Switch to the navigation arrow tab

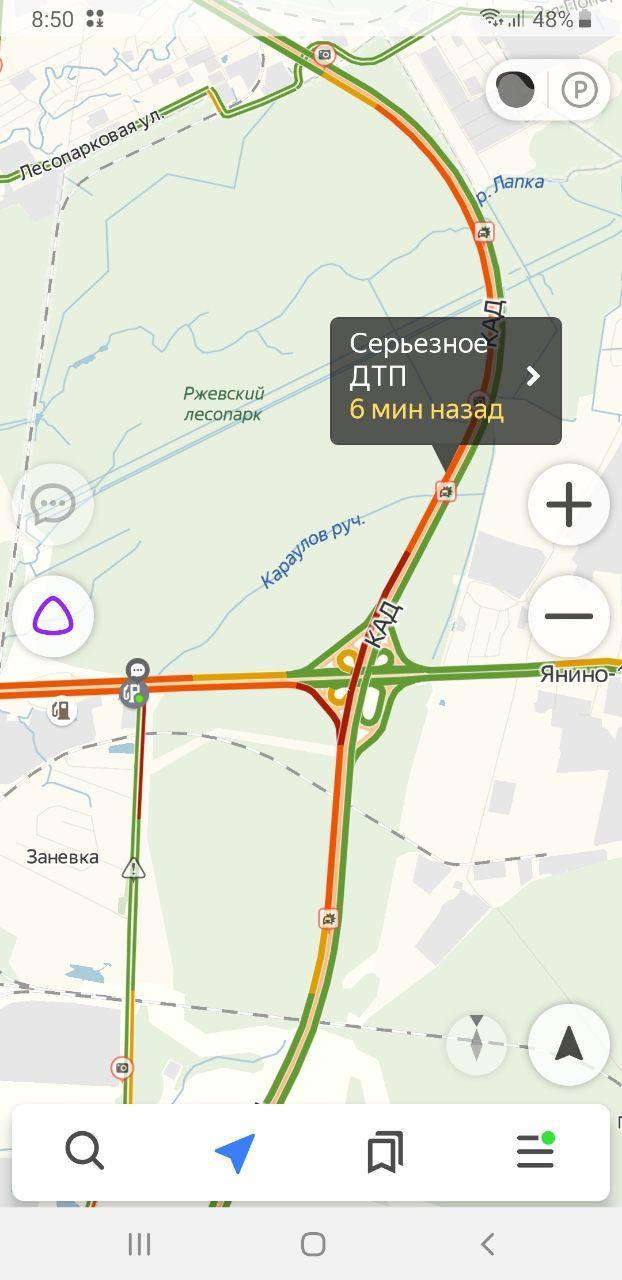pyautogui.click(x=235, y=1152)
